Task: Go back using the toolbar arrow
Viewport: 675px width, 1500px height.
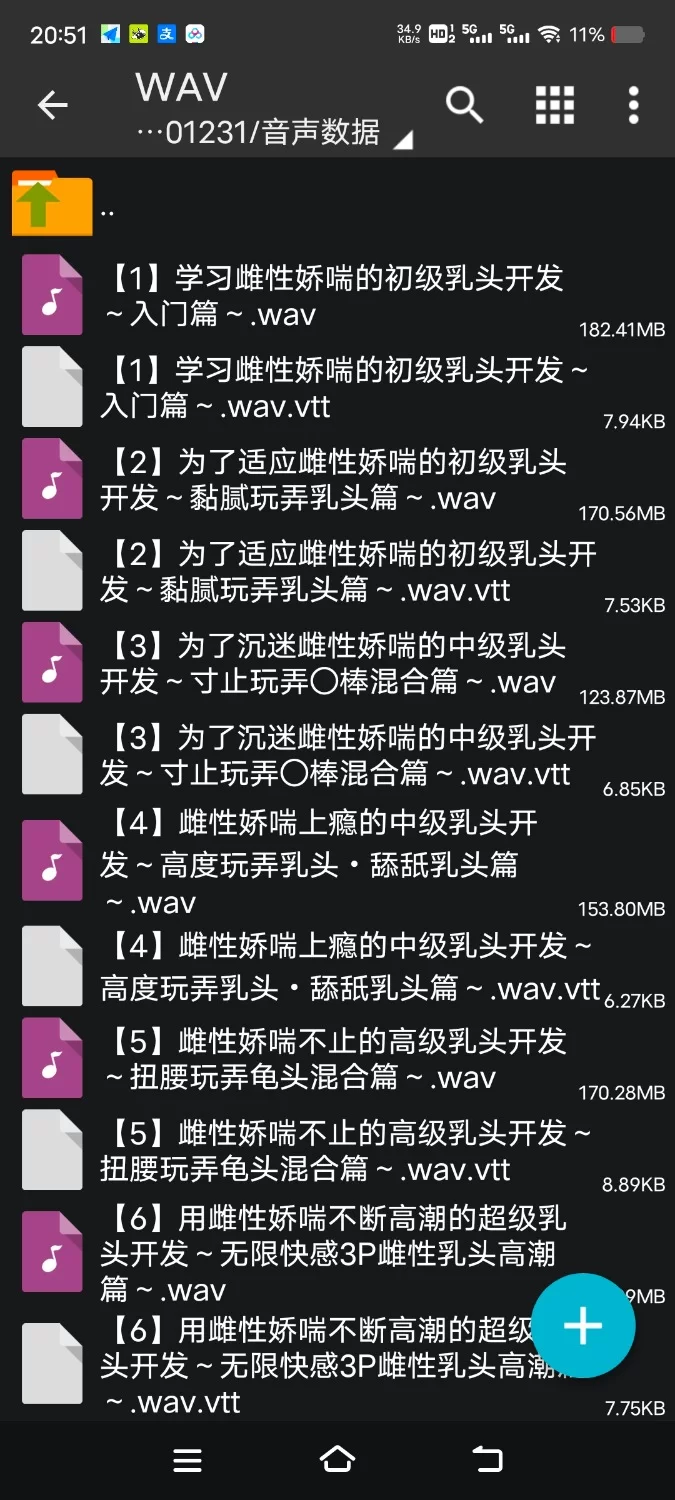Action: click(52, 105)
